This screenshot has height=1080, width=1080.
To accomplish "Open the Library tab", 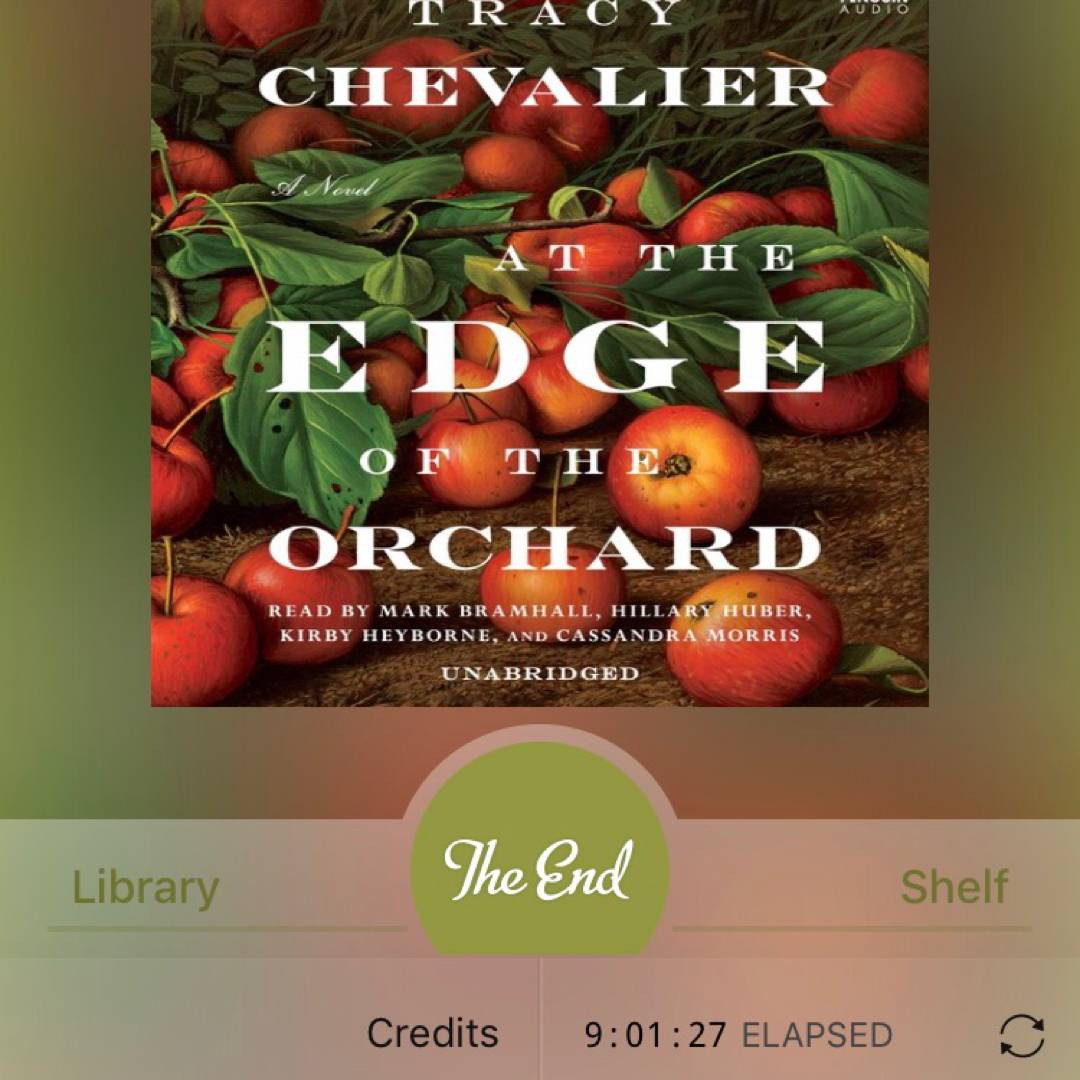I will [146, 888].
